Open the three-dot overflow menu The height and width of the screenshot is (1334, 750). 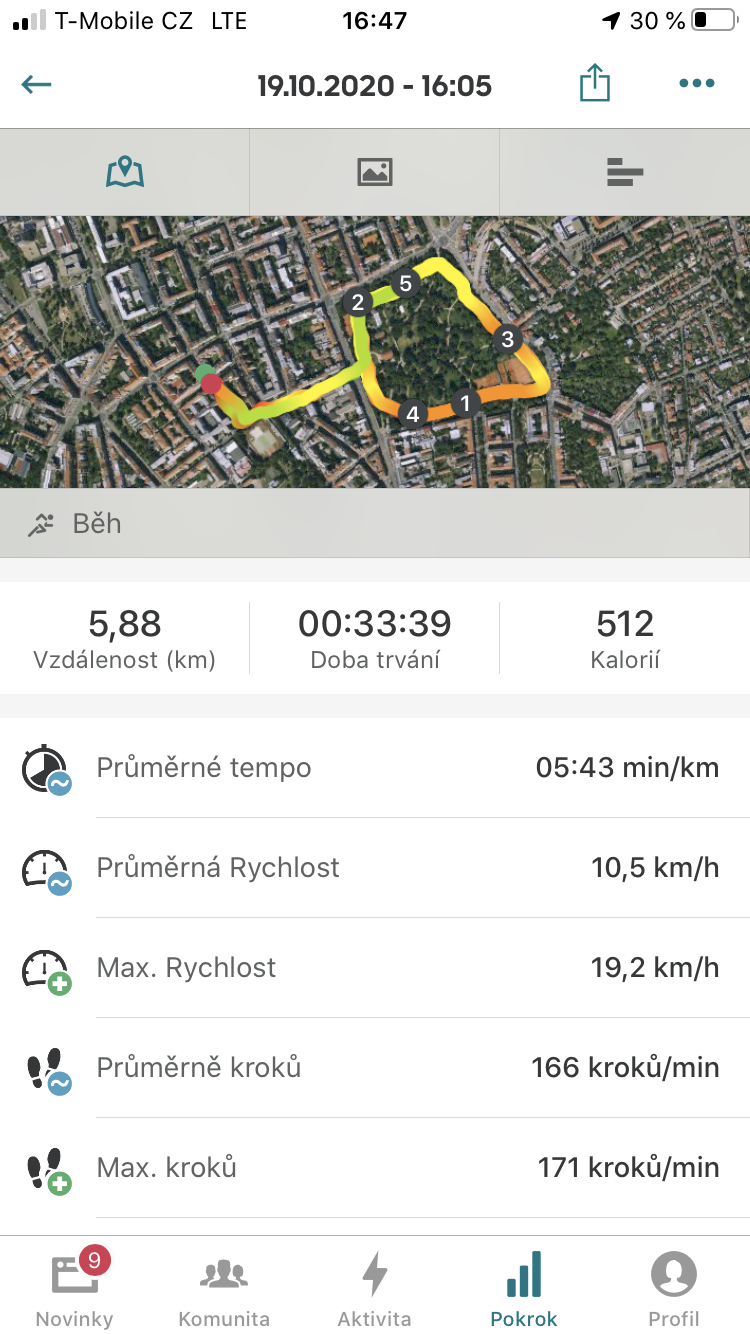[x=697, y=84]
